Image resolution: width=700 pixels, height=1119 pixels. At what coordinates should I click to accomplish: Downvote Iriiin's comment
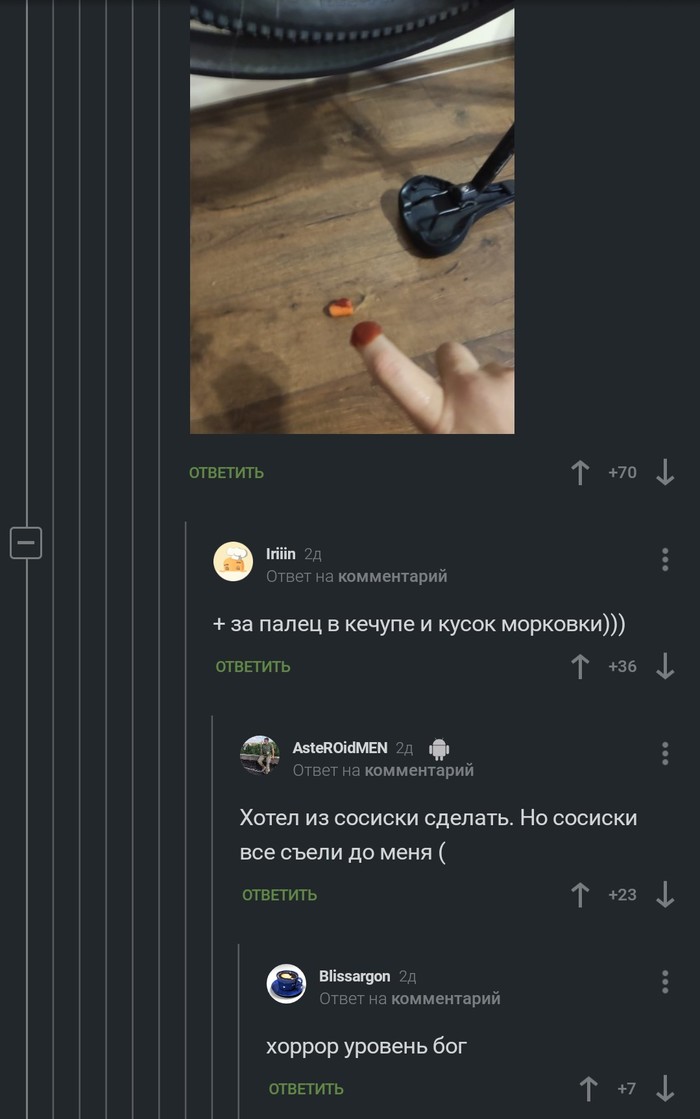(665, 667)
